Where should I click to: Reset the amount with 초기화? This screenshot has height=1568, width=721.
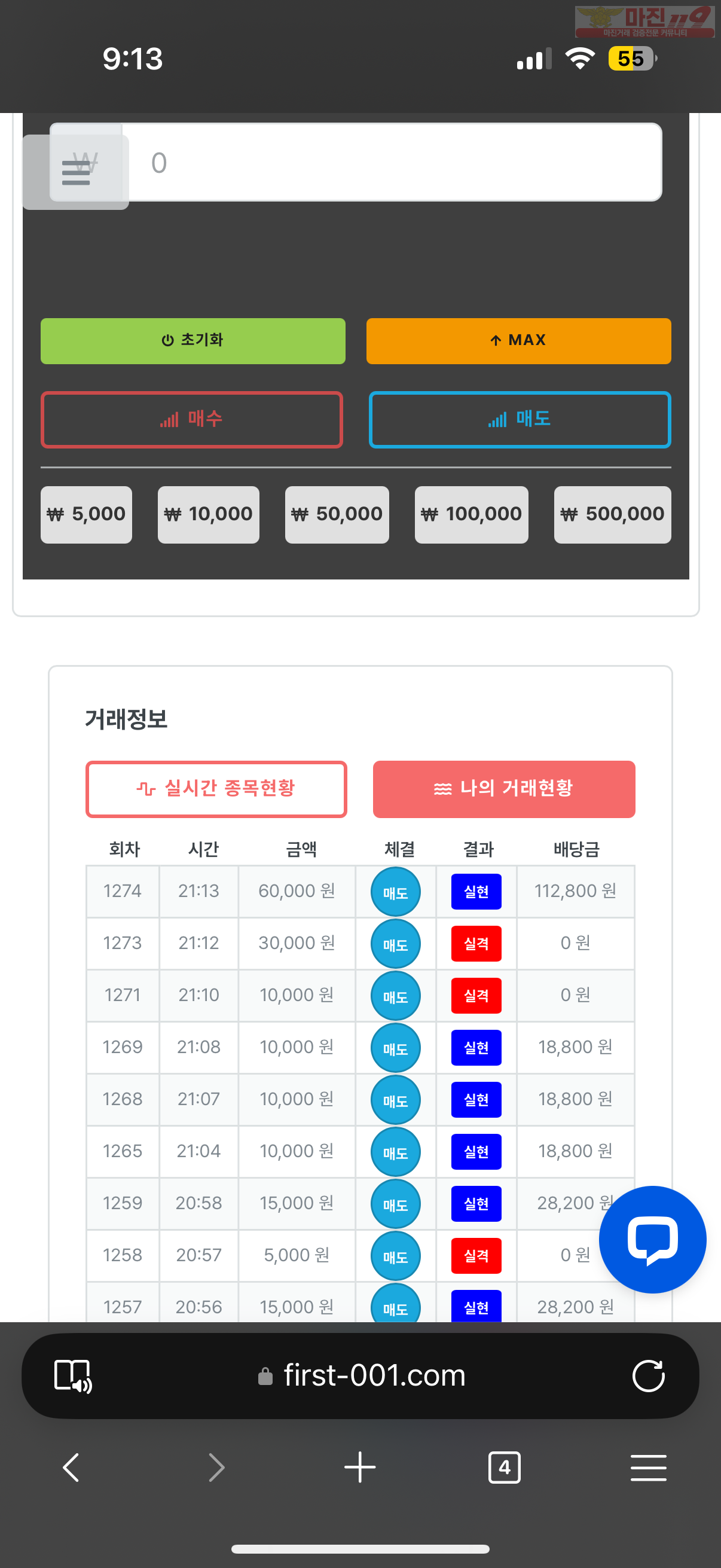193,341
